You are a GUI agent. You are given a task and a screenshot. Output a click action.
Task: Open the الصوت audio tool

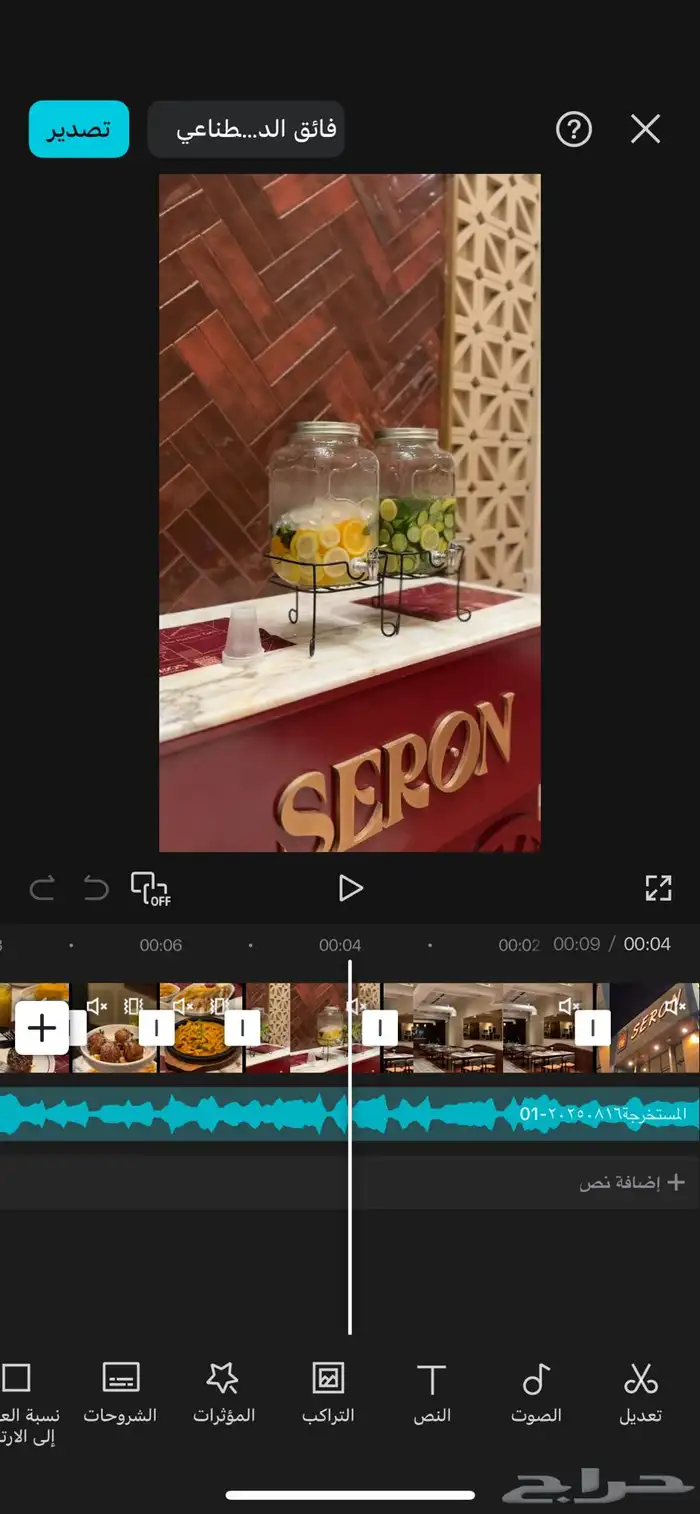pyautogui.click(x=536, y=1392)
